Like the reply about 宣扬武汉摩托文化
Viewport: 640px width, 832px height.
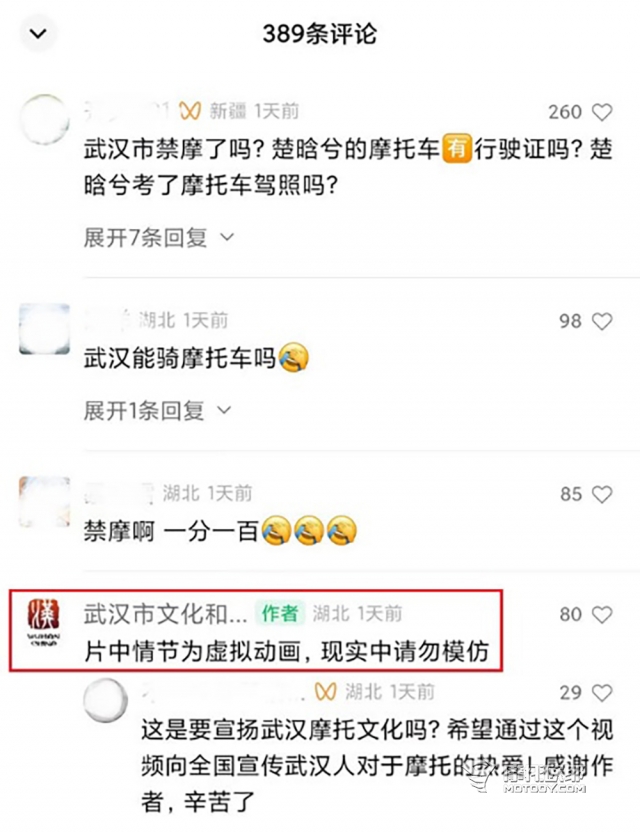coord(602,692)
